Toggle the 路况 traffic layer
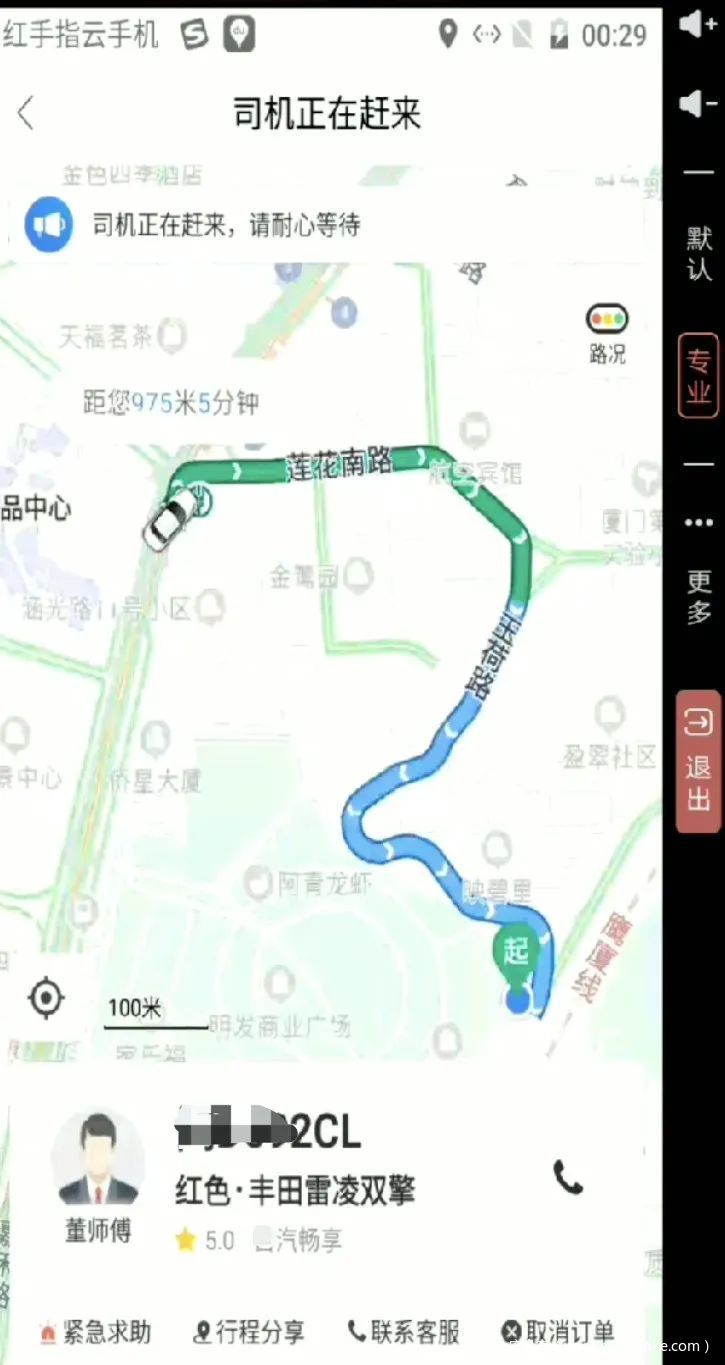 coord(606,332)
